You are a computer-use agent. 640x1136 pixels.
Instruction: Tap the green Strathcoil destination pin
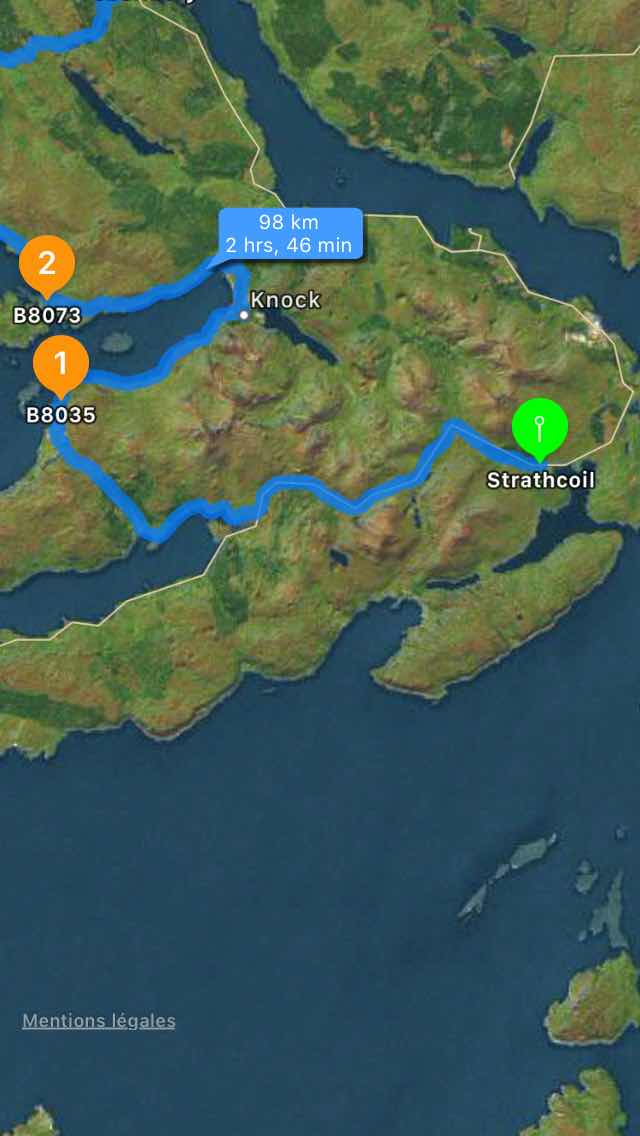point(539,428)
